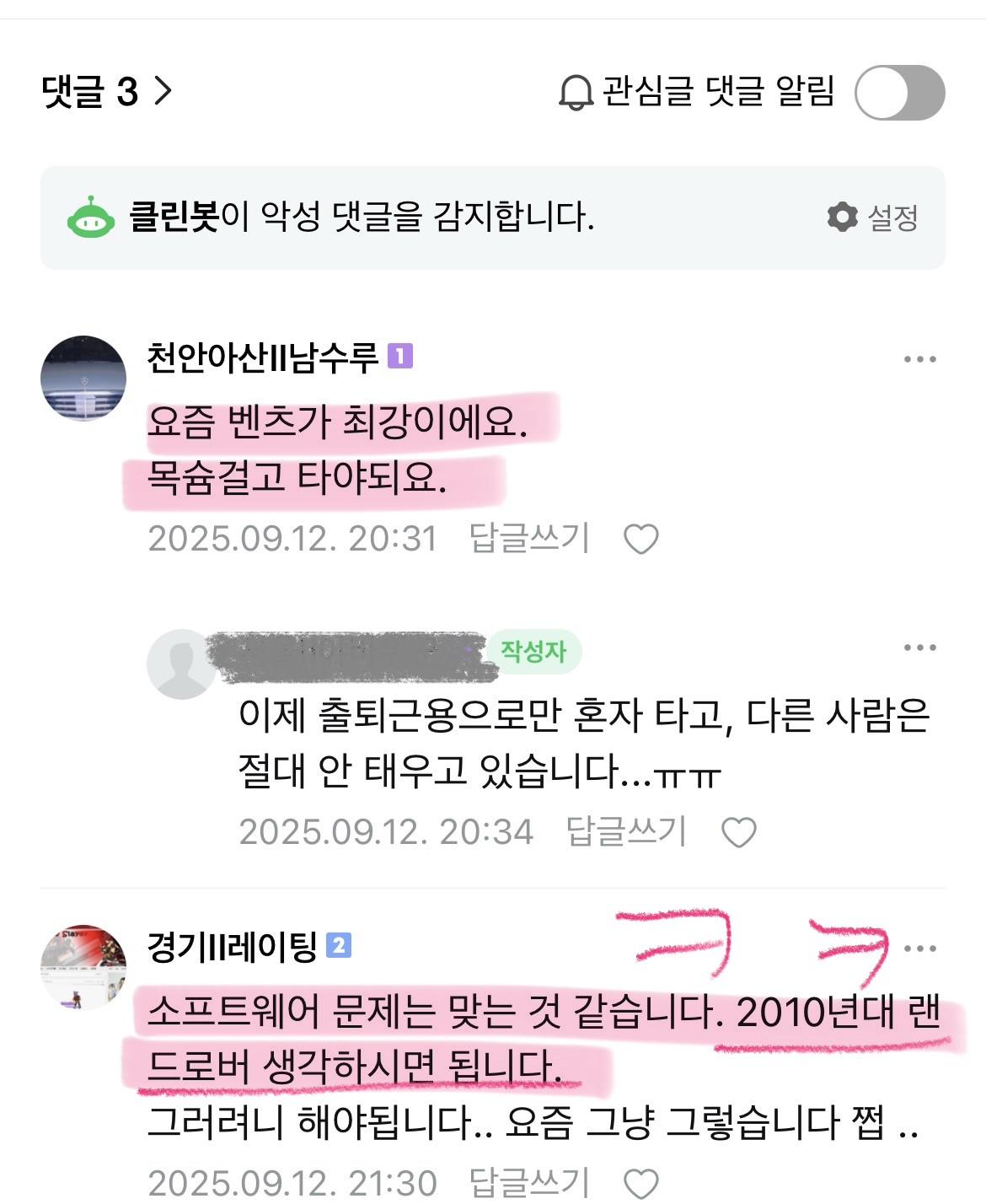Like the 작성자 reply at 20:34
Viewport: 986px width, 1204px height.
(x=739, y=832)
